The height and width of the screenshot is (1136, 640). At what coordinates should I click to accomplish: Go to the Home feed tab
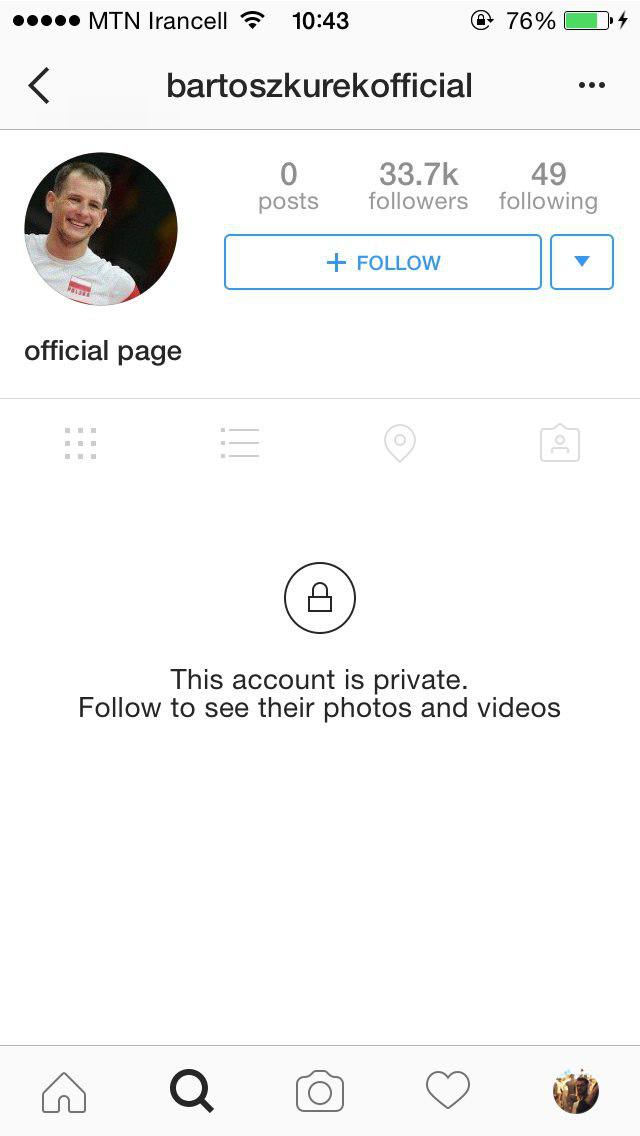point(64,1092)
